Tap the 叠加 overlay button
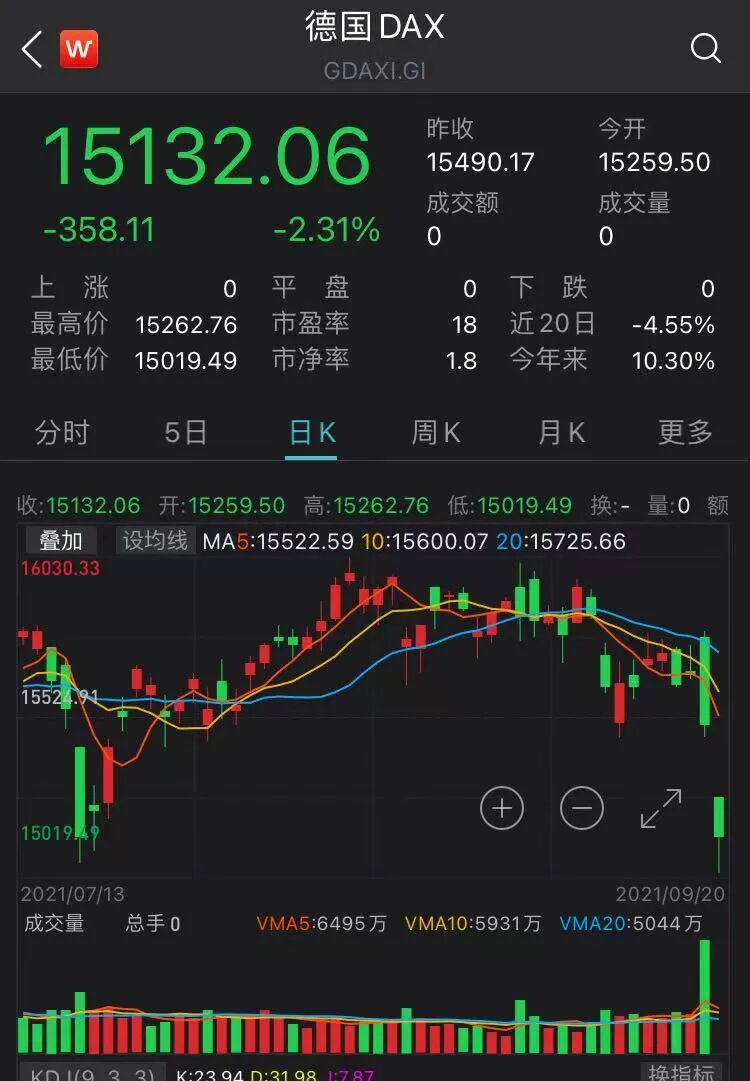This screenshot has width=750, height=1081. pyautogui.click(x=61, y=541)
